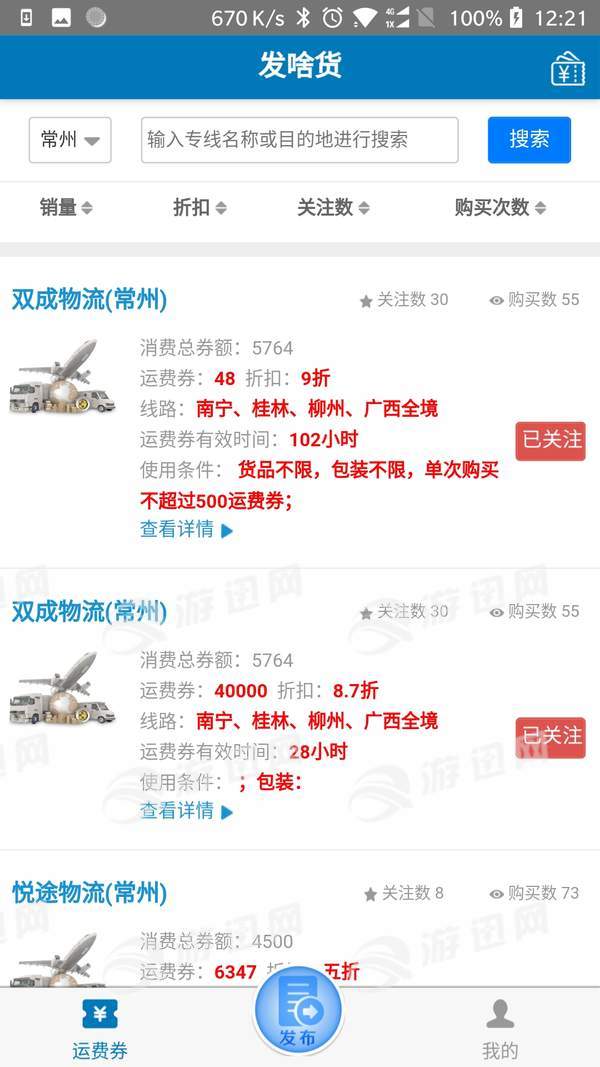View 查看详情 for the 102小时 coupon
Viewport: 600px width, 1067px height.
tap(186, 530)
